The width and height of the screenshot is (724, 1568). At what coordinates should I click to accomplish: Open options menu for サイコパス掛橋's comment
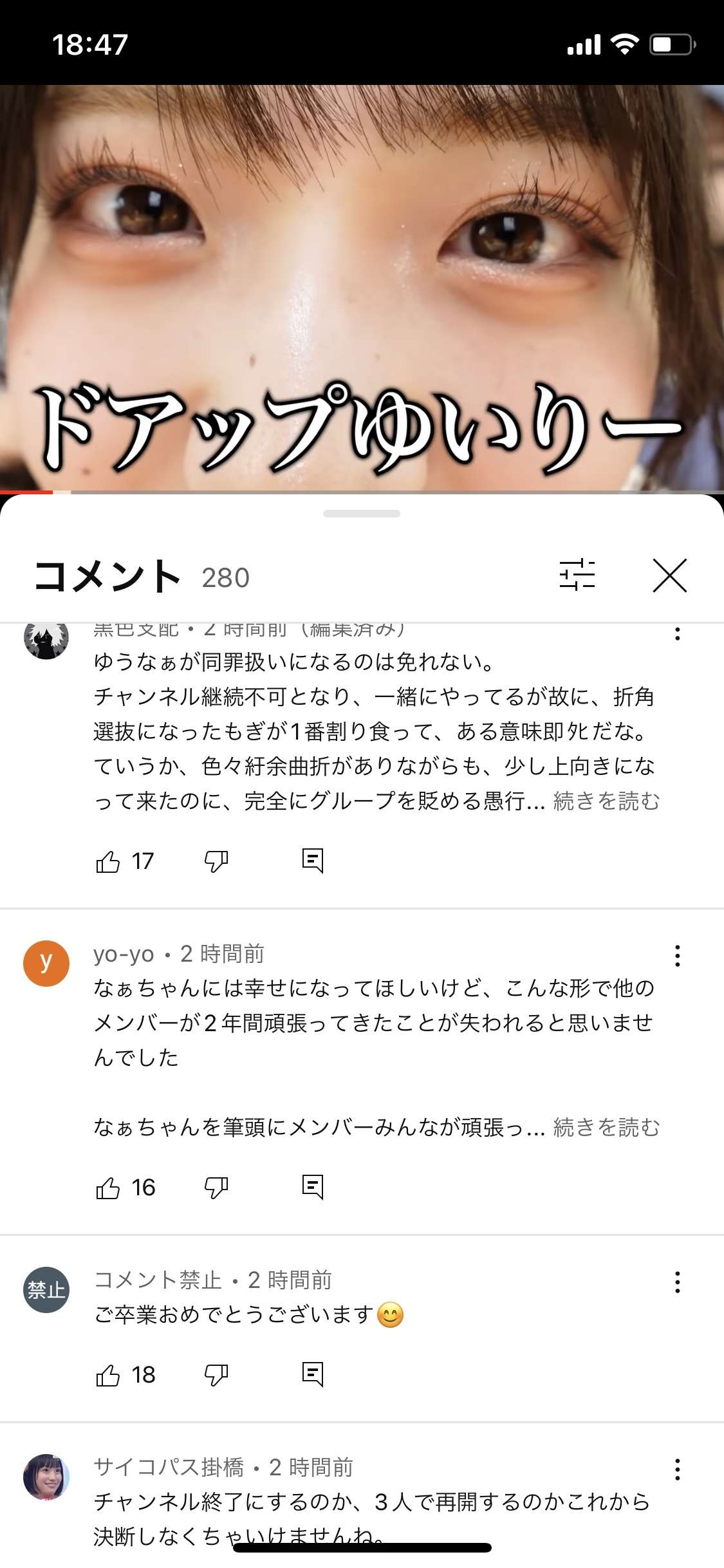tap(677, 1470)
